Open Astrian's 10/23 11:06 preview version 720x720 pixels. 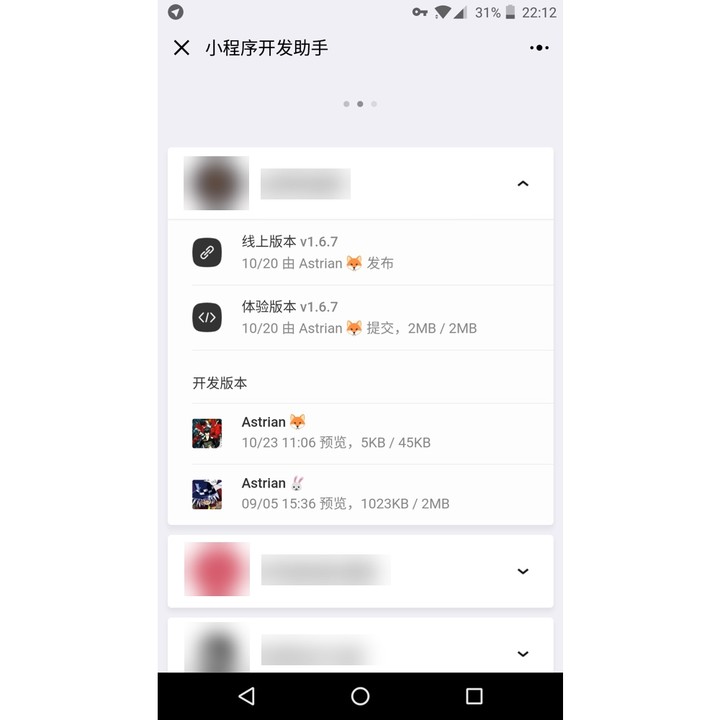pos(360,432)
